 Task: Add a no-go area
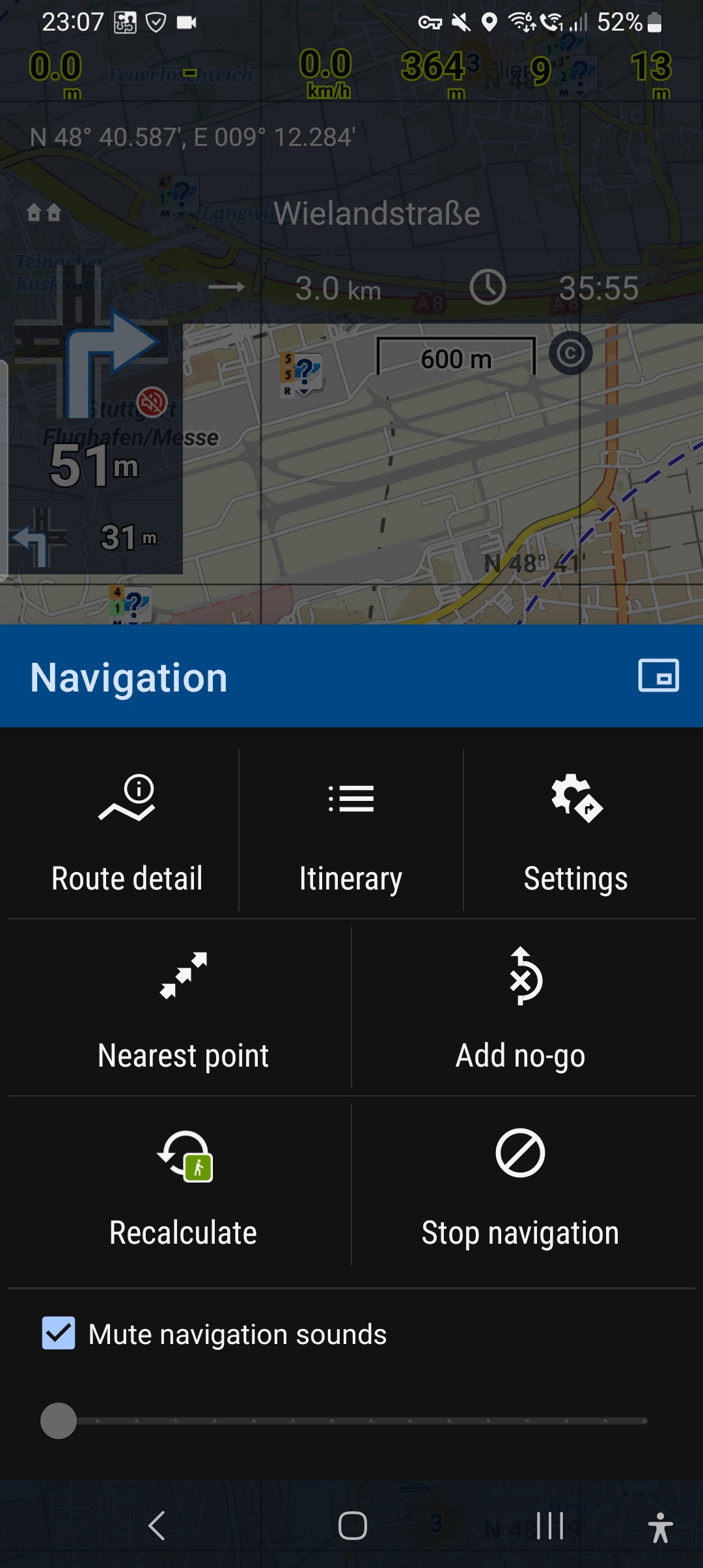[x=520, y=1007]
